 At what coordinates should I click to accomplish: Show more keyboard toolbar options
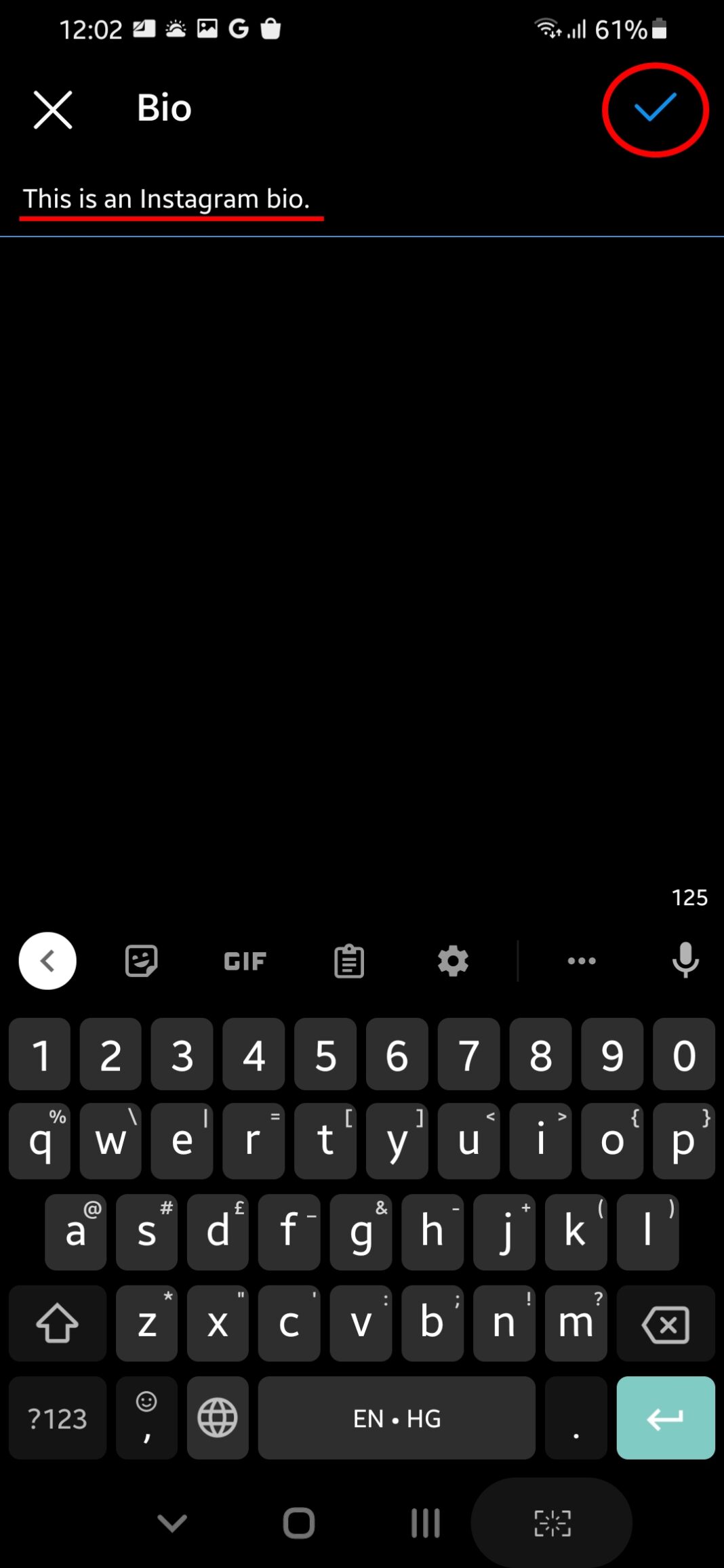coord(582,961)
